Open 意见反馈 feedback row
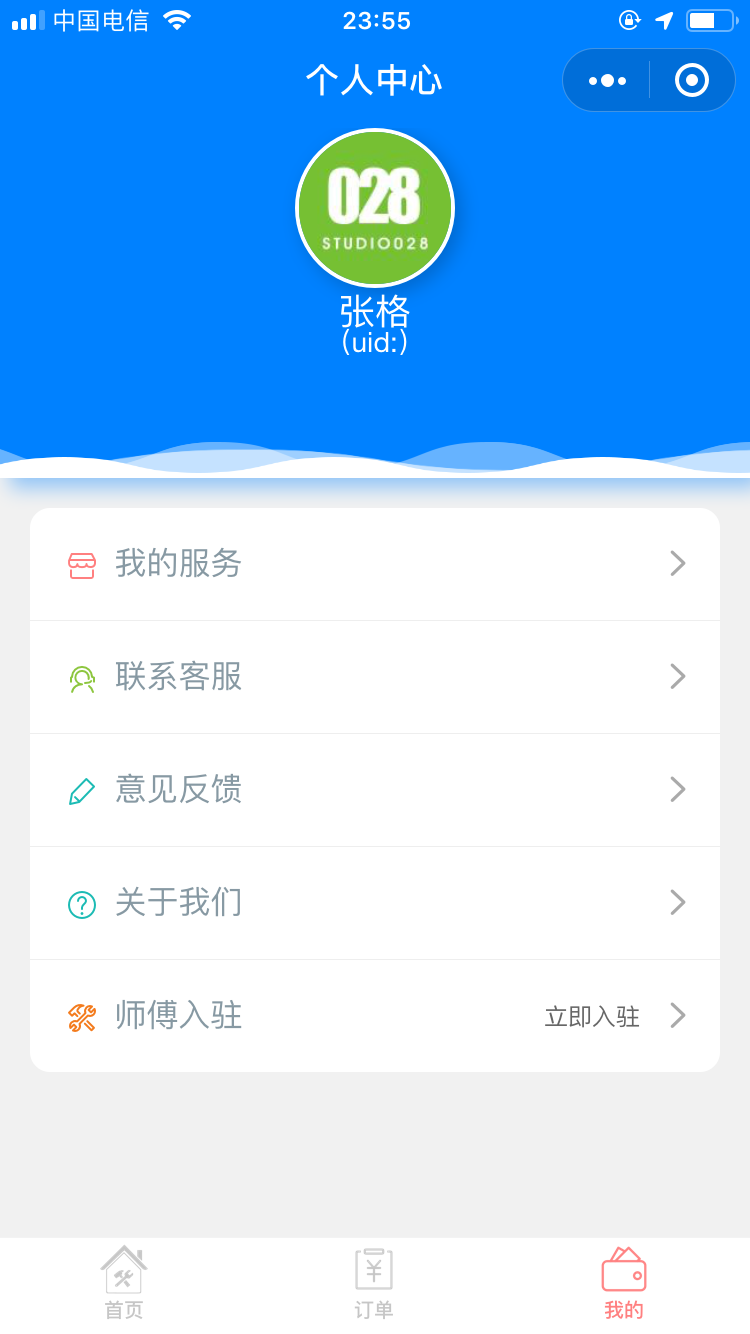The image size is (750, 1334). coord(375,790)
